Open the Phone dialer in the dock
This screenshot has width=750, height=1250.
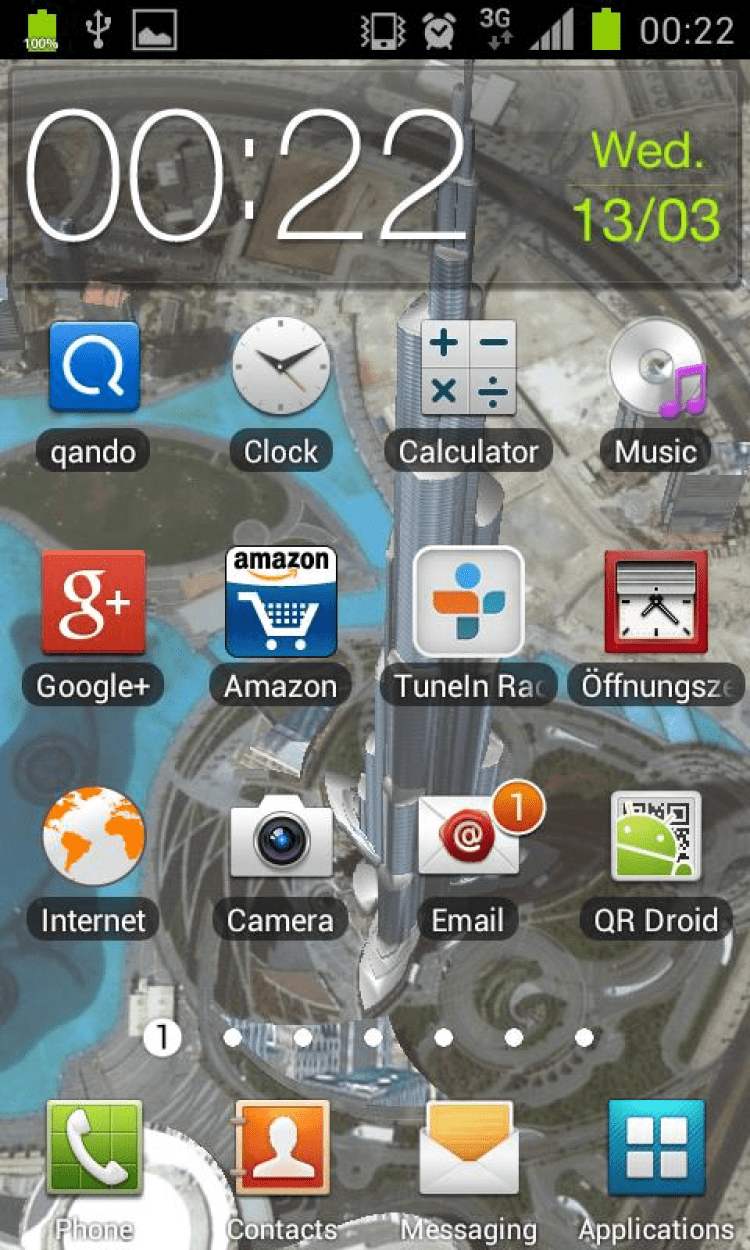pos(94,1148)
